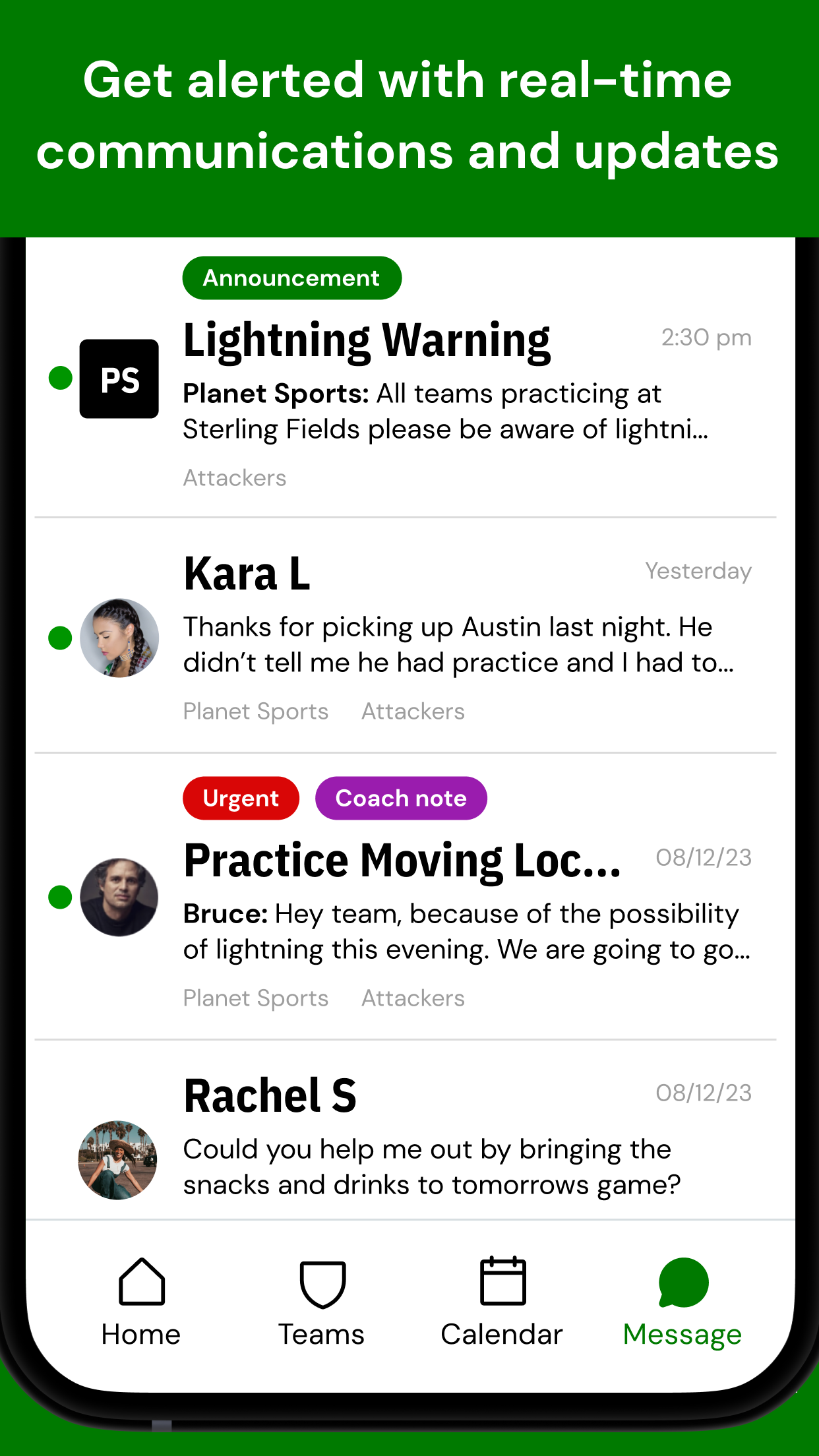Open the PS avatar for Planet Sports

(119, 378)
